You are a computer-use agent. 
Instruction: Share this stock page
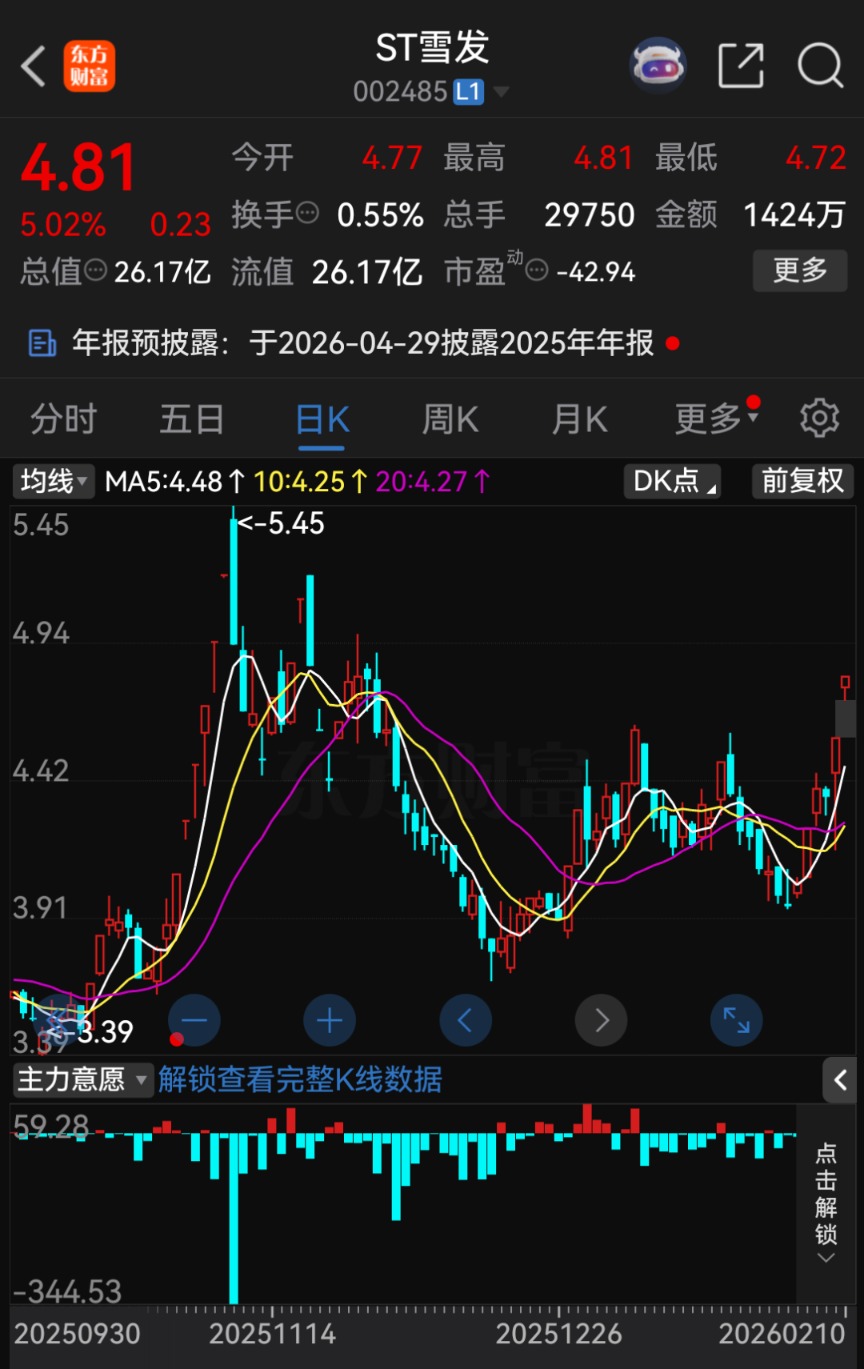[x=741, y=66]
